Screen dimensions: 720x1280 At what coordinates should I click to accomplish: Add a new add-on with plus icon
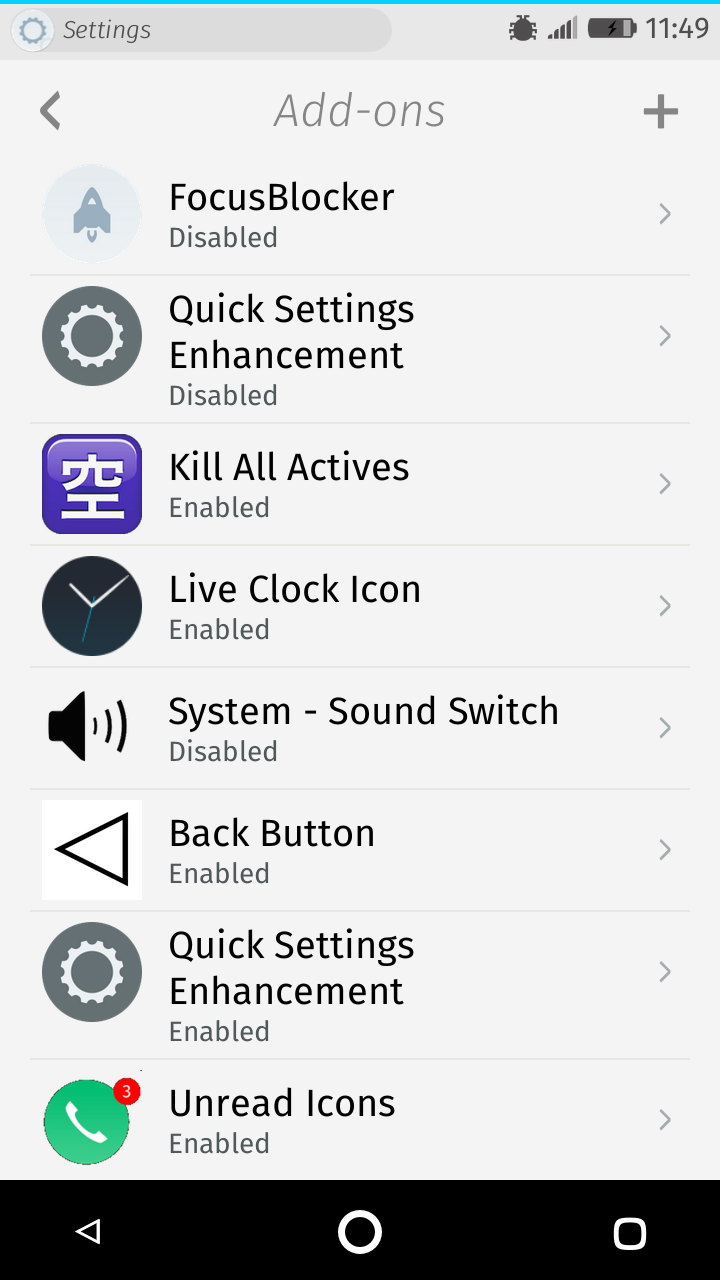click(x=660, y=111)
